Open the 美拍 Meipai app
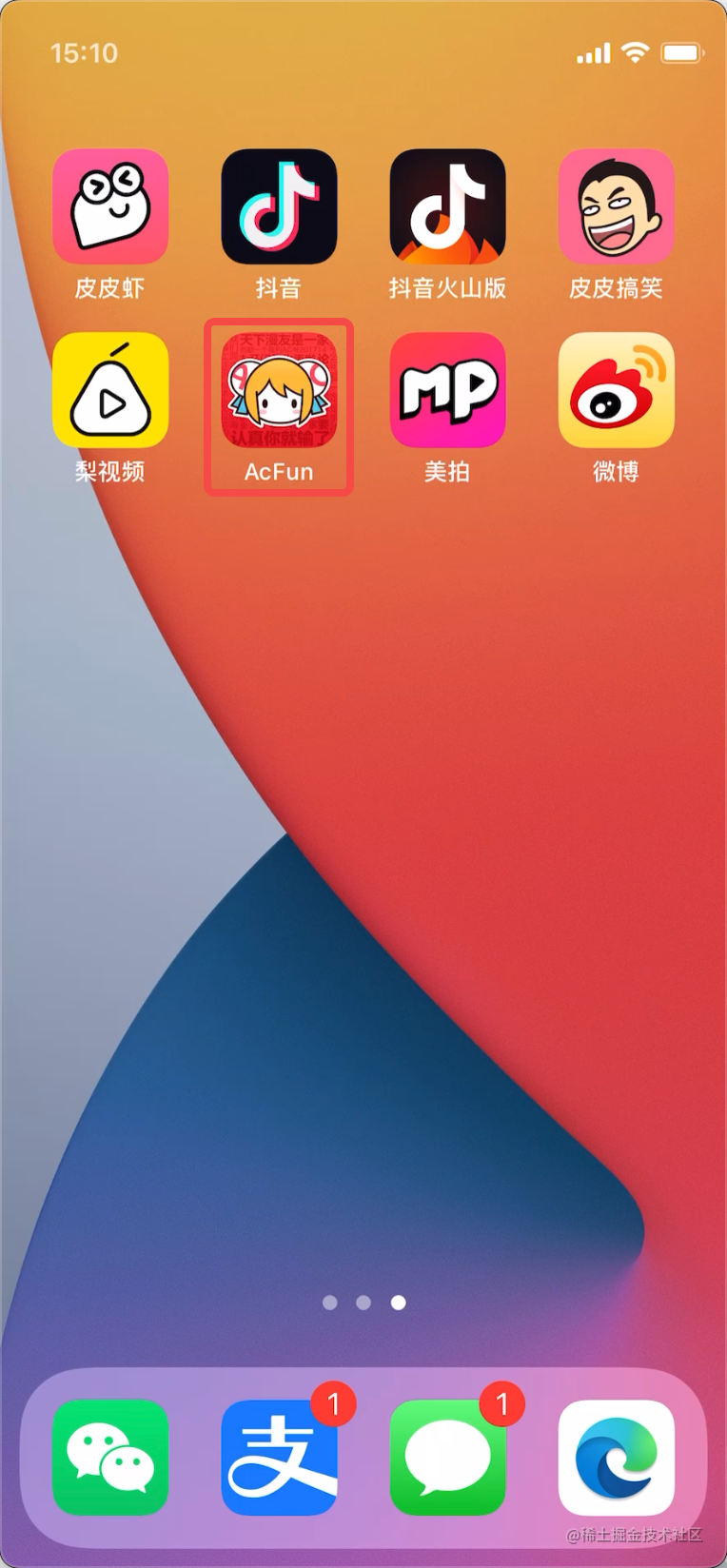The height and width of the screenshot is (1568, 727). 447,390
